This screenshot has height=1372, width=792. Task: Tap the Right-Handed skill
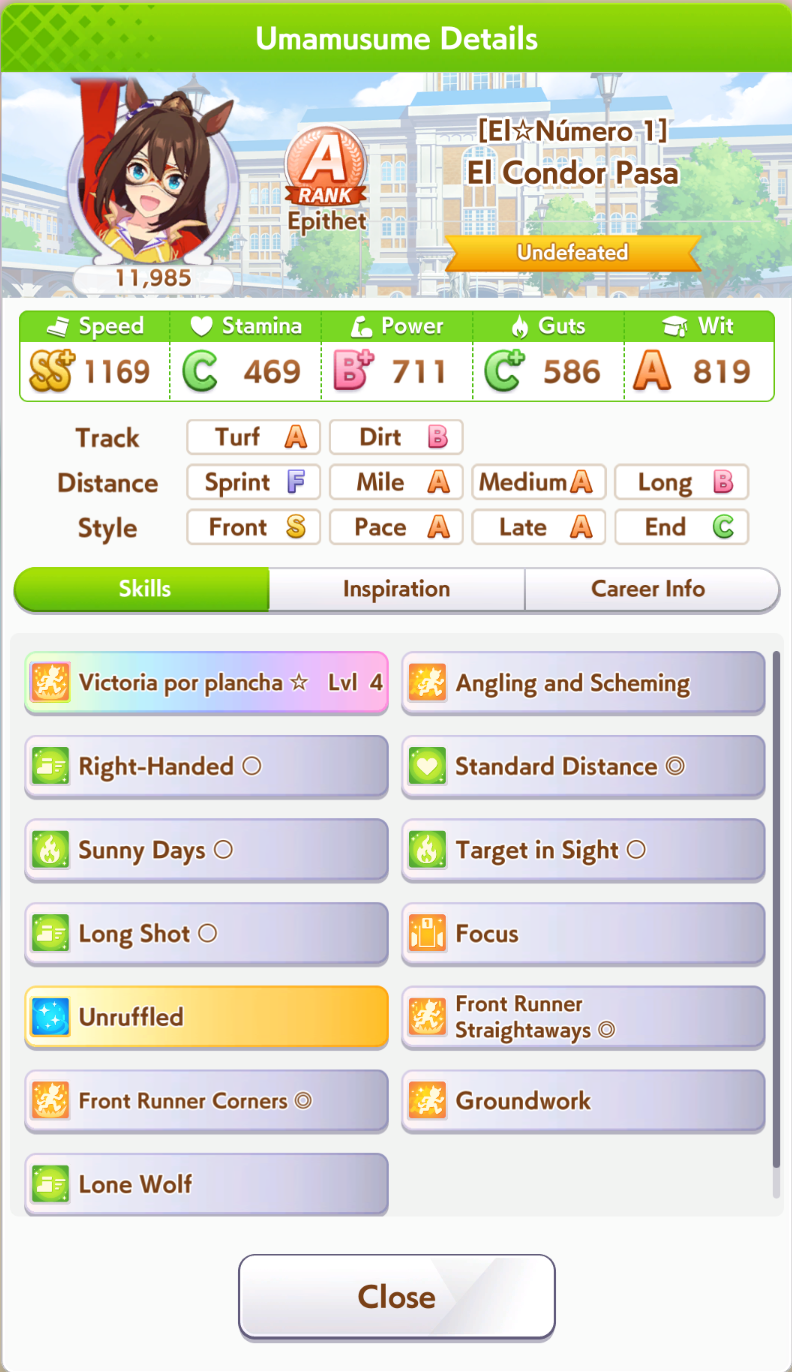pyautogui.click(x=206, y=767)
